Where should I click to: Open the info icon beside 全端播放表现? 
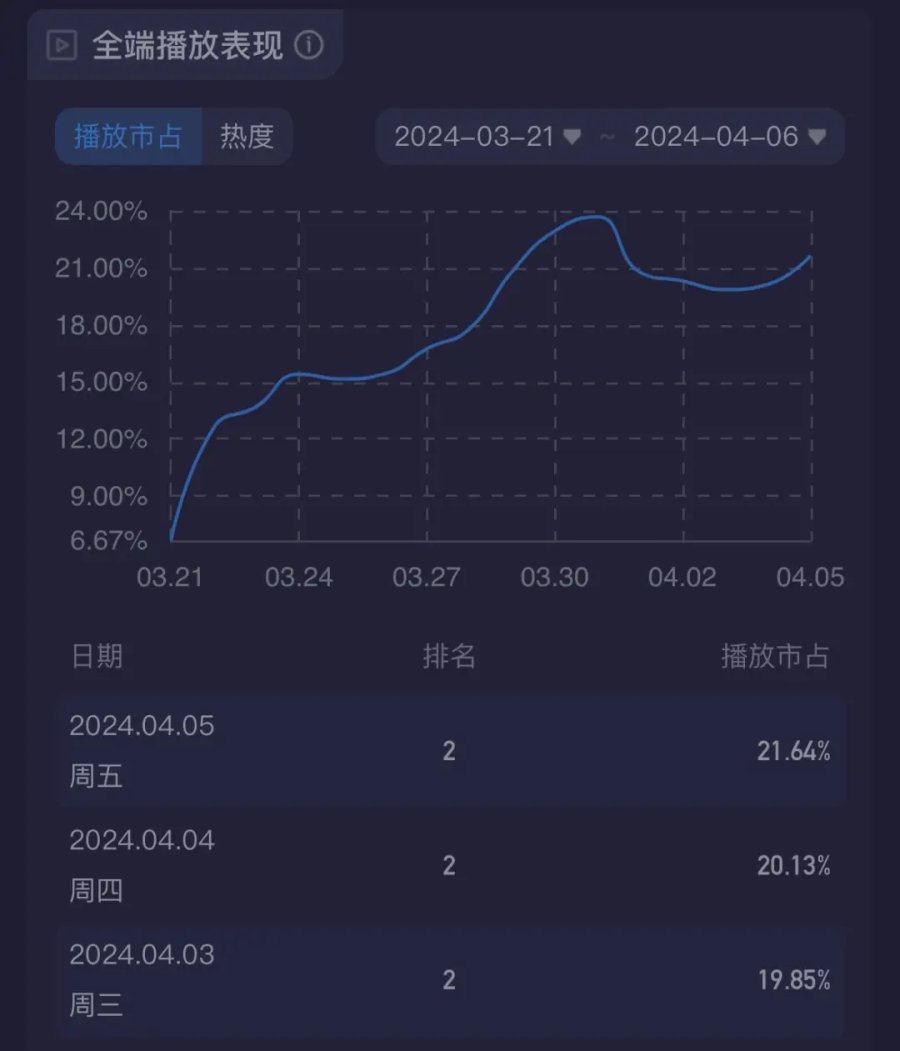(x=311, y=45)
